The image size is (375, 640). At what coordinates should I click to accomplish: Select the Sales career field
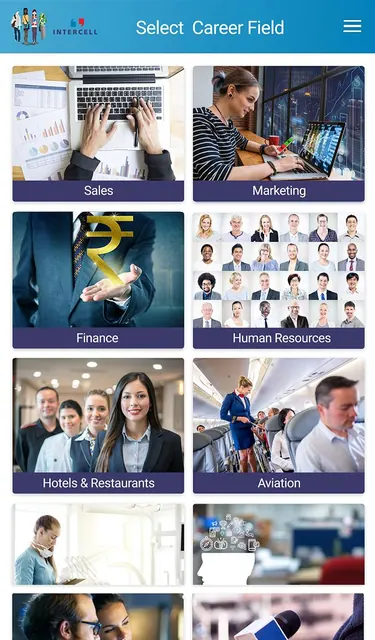tap(98, 134)
